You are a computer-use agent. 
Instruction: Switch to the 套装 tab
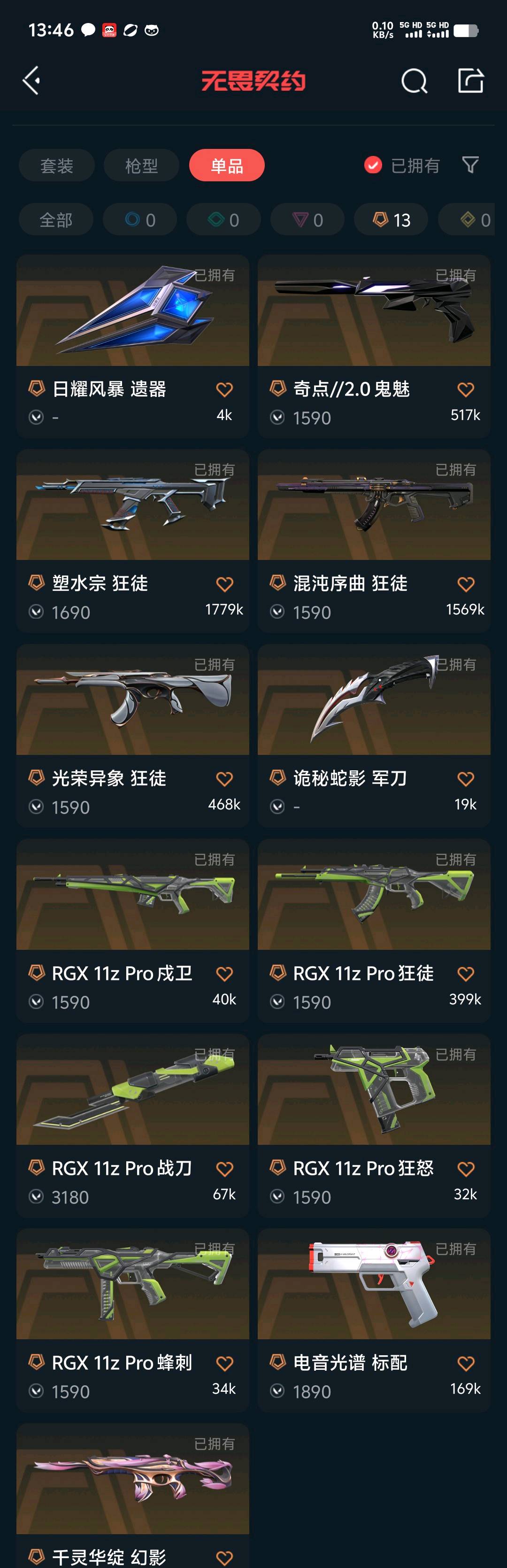[x=57, y=165]
